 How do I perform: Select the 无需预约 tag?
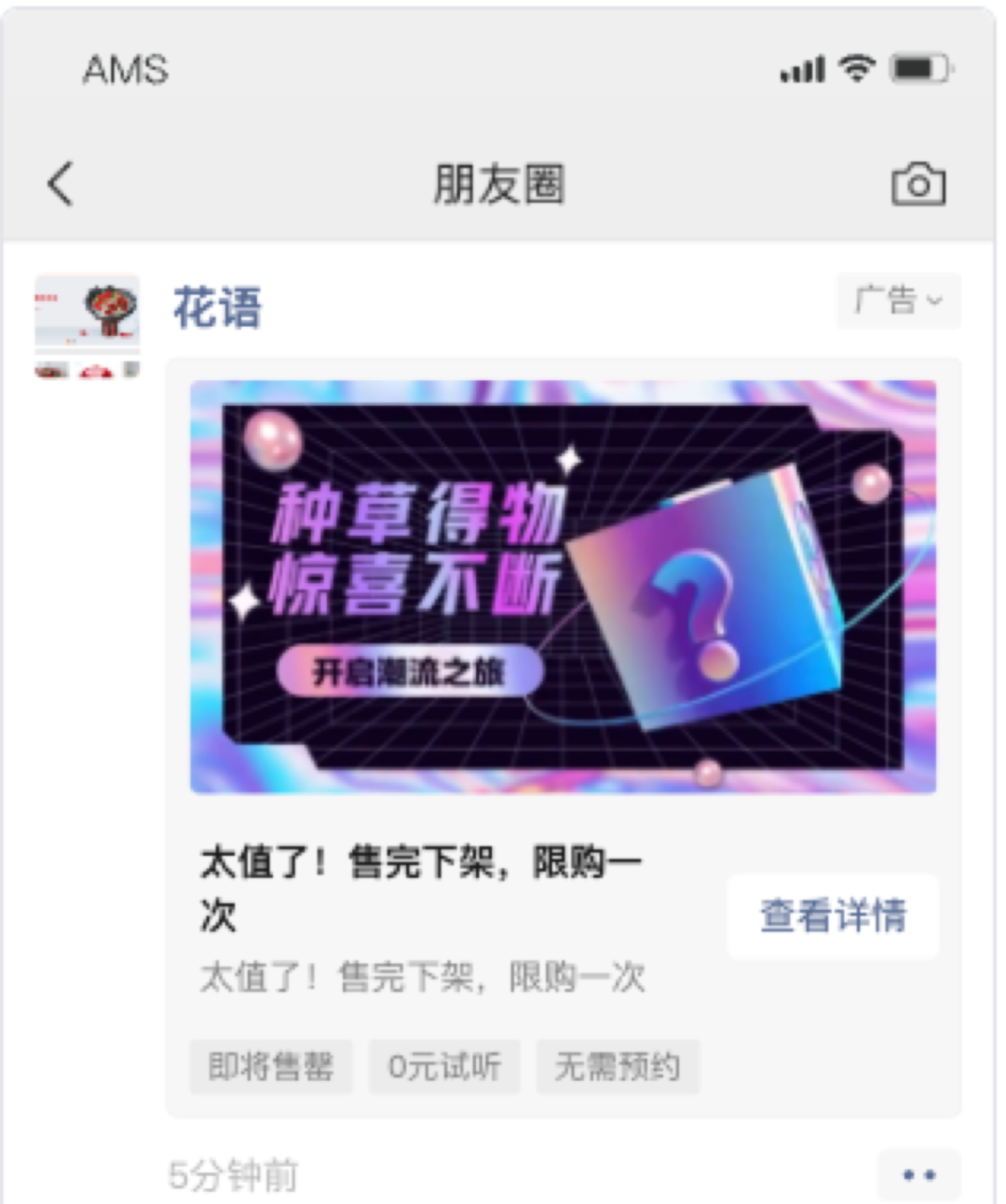pyautogui.click(x=617, y=1066)
